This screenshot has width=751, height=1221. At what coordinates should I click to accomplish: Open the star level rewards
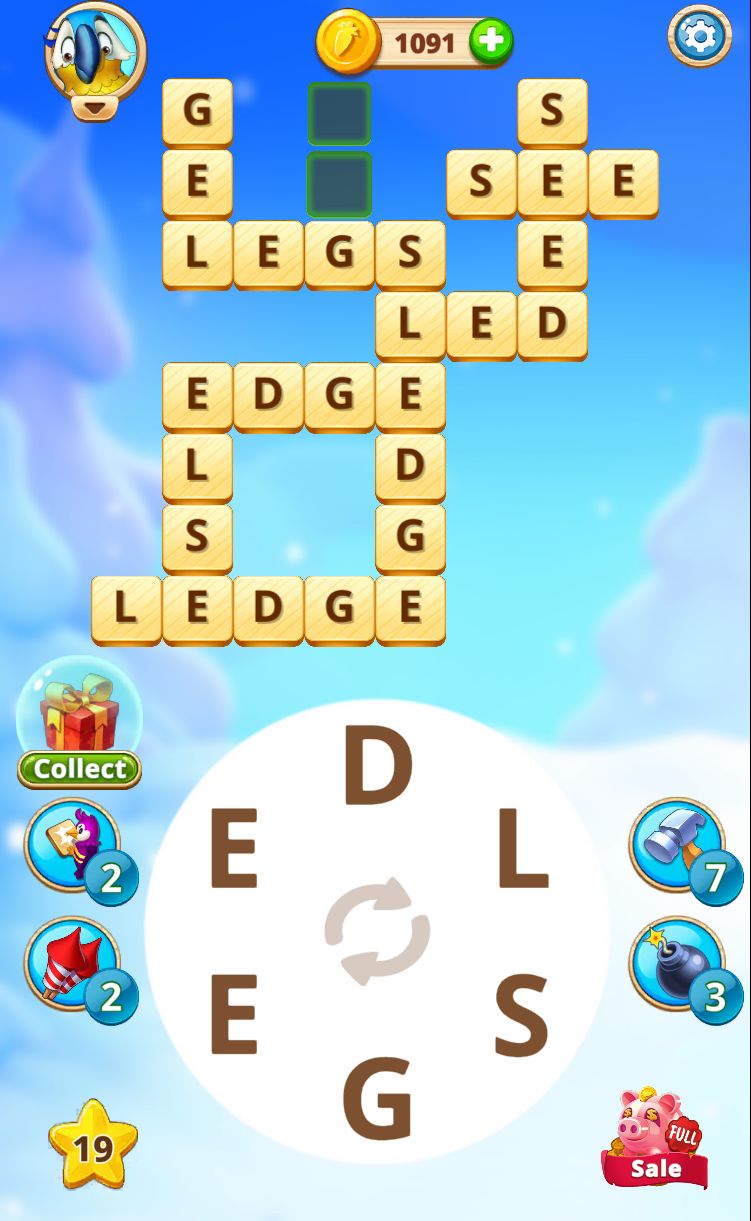point(93,1146)
